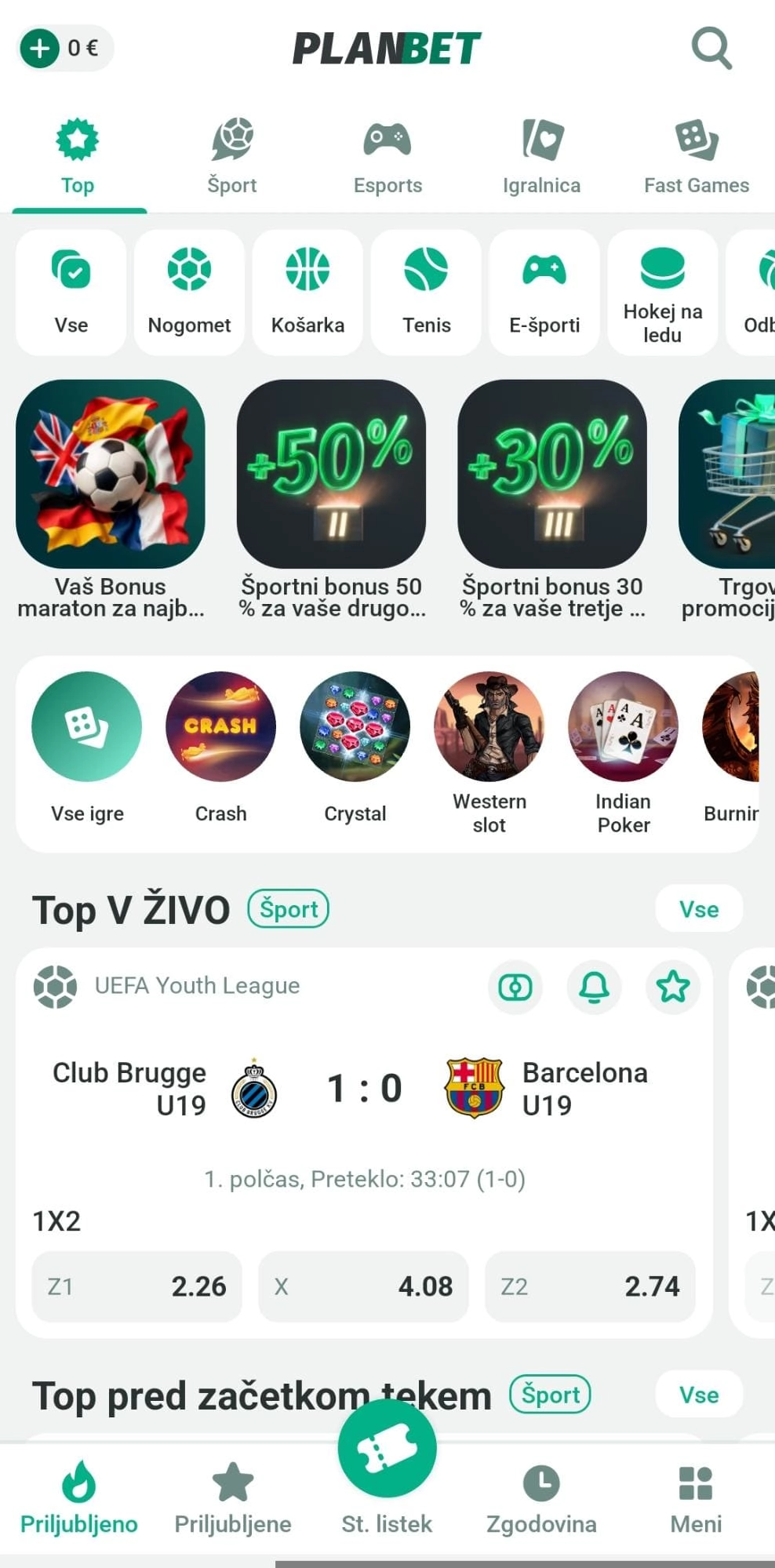Pick the draw X at 4.08
Image resolution: width=775 pixels, height=1568 pixels.
(363, 1286)
